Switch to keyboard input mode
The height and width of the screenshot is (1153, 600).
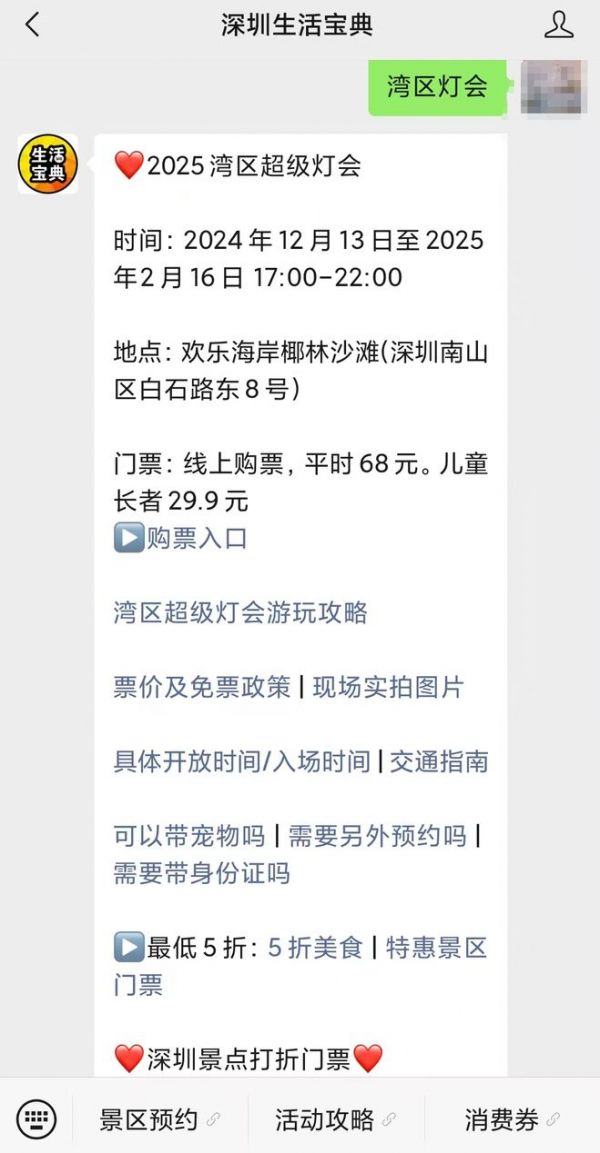[x=37, y=1119]
